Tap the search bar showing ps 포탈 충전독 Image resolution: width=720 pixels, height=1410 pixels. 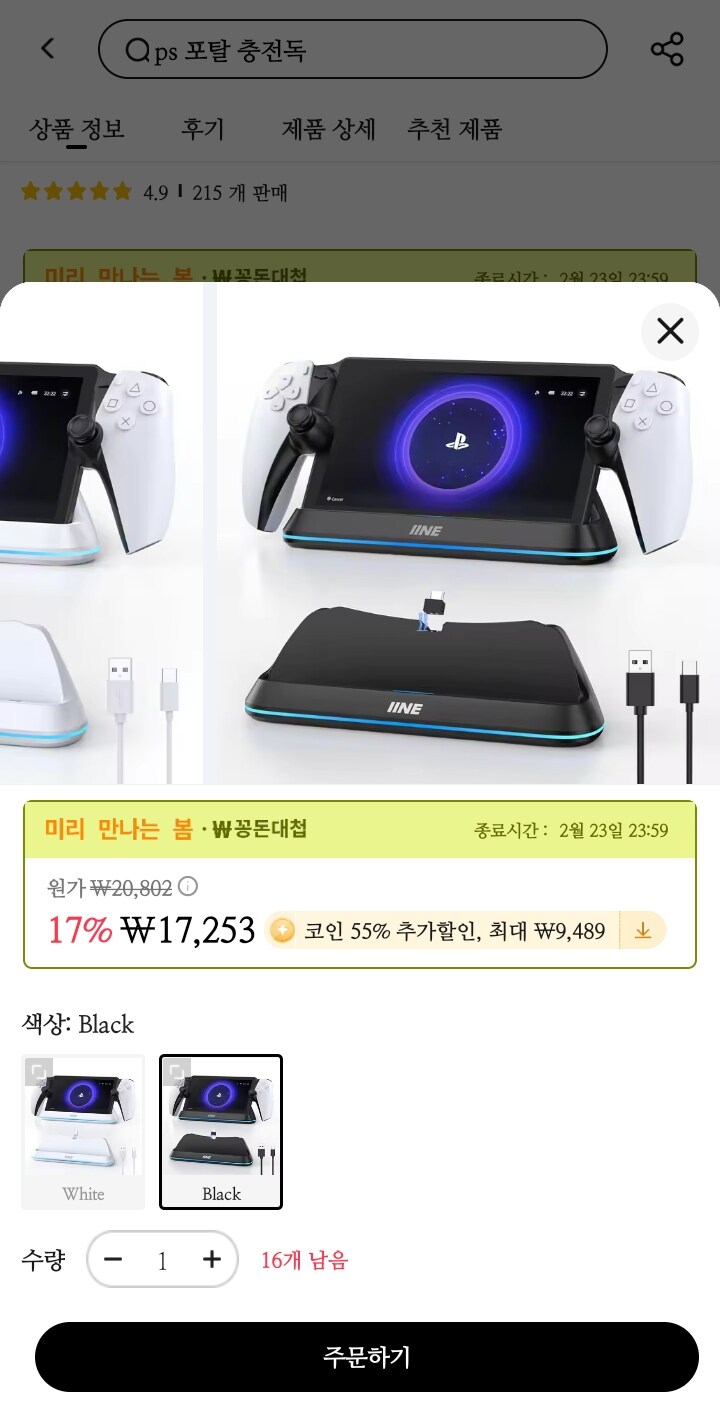pos(350,48)
